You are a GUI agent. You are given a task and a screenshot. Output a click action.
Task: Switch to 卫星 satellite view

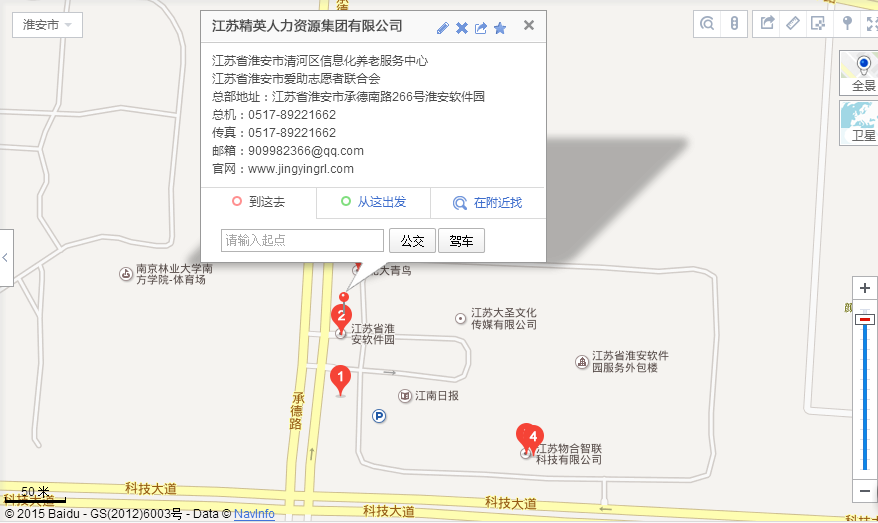(x=862, y=122)
